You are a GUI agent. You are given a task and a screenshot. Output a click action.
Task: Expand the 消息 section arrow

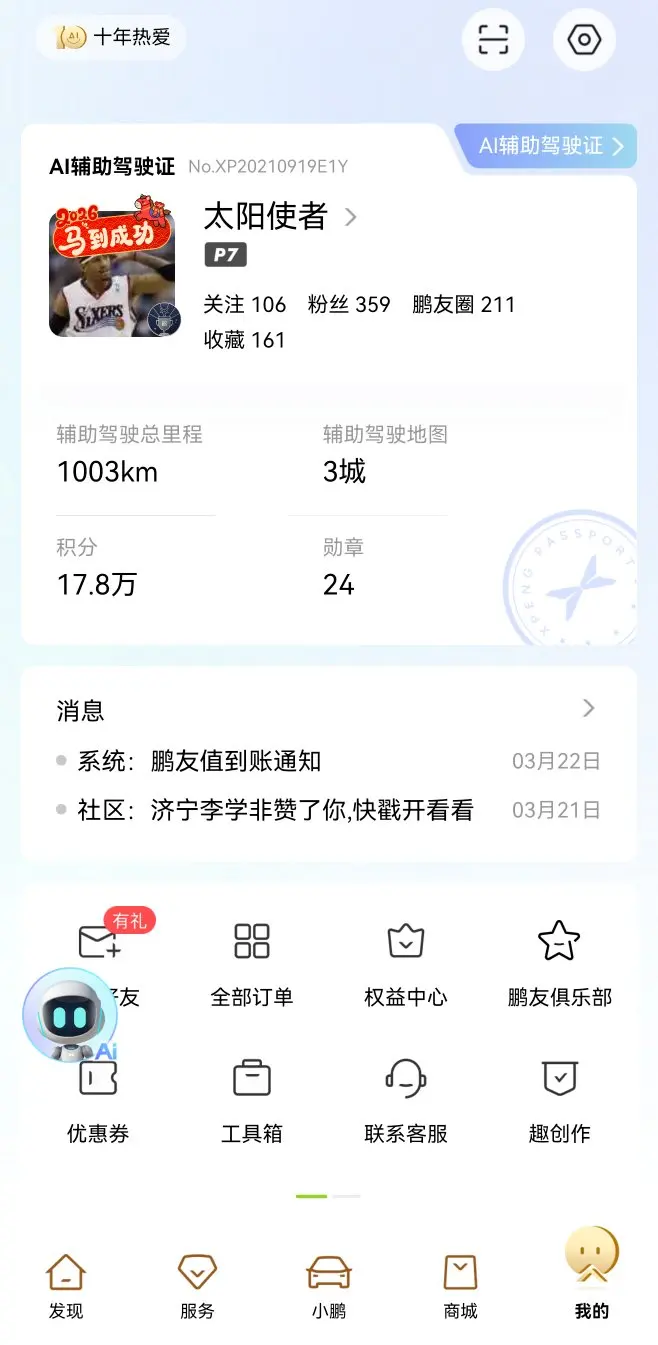(x=588, y=708)
